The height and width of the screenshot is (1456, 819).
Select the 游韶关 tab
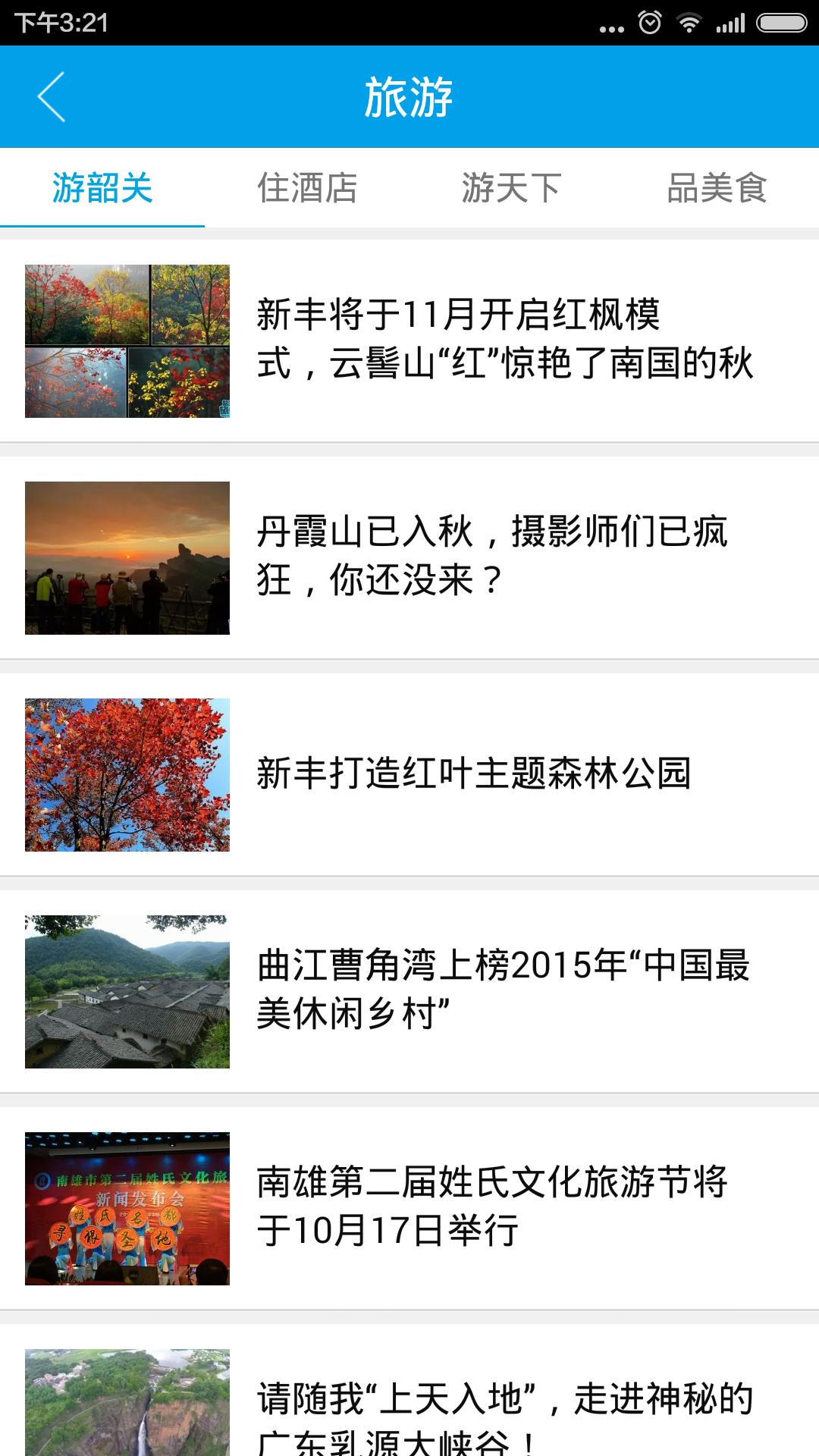(x=102, y=188)
